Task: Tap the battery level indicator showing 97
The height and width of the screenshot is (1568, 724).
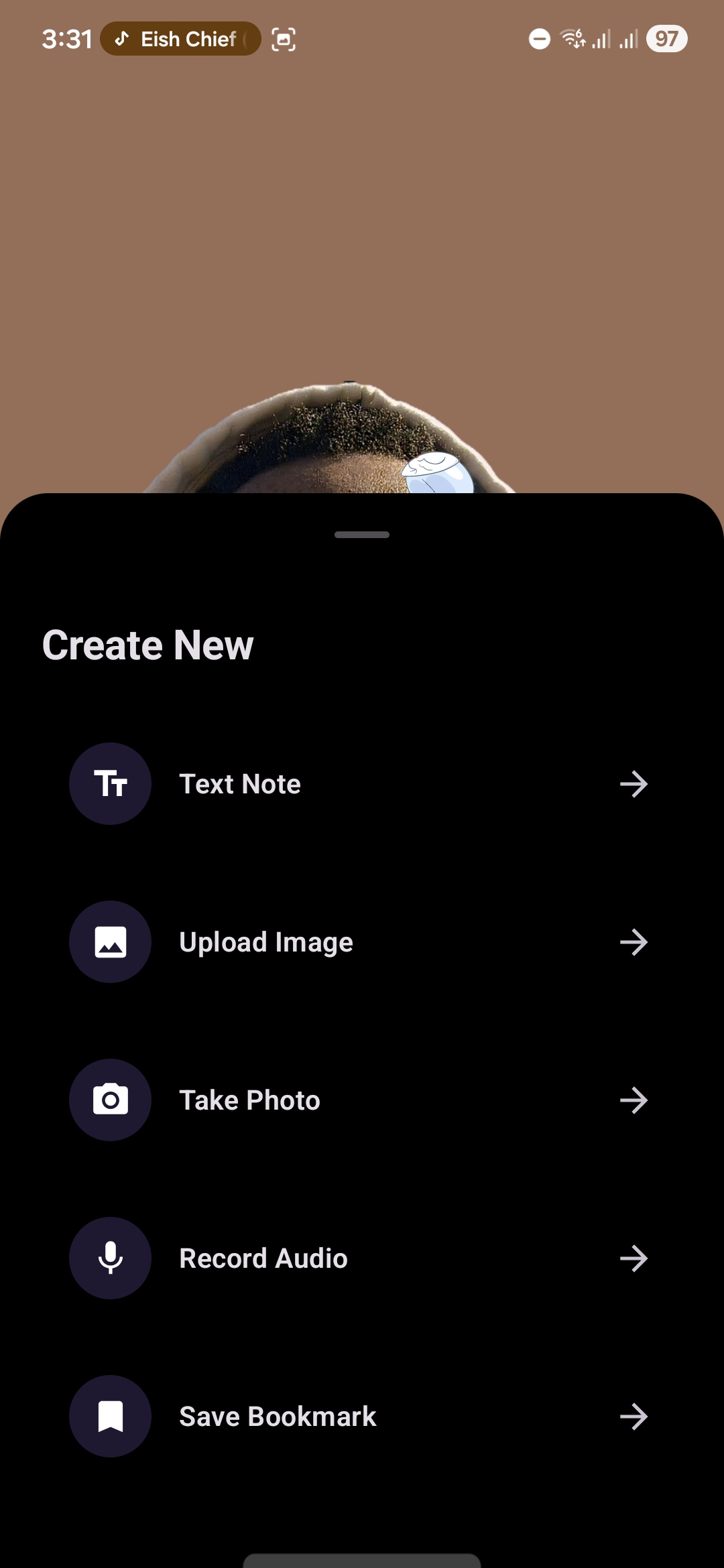Action: click(666, 40)
